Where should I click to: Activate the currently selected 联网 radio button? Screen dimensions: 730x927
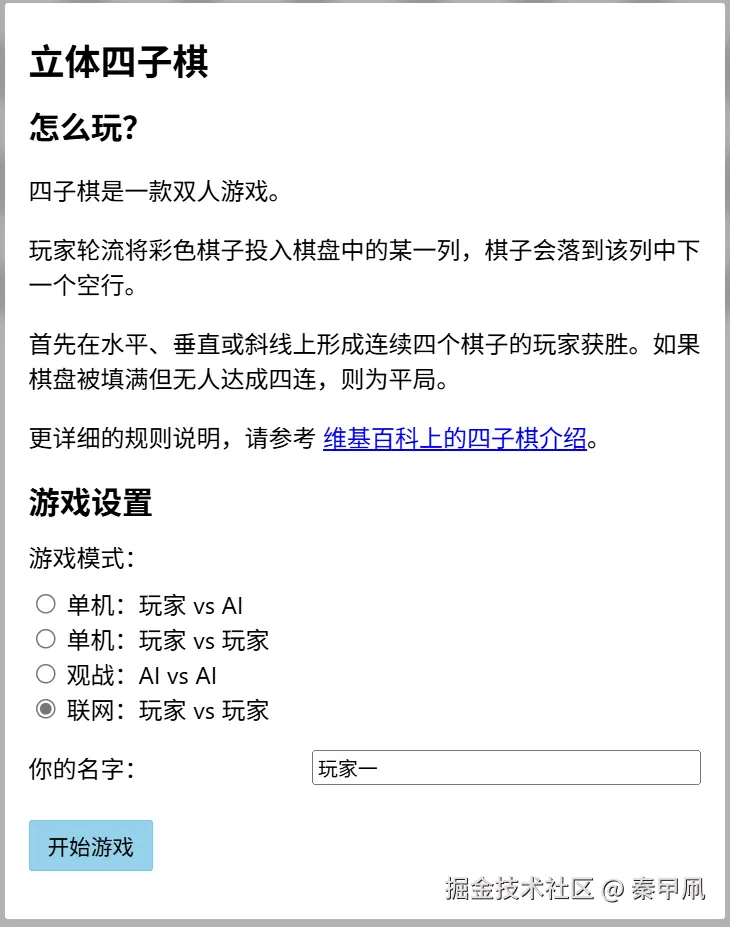[x=46, y=710]
